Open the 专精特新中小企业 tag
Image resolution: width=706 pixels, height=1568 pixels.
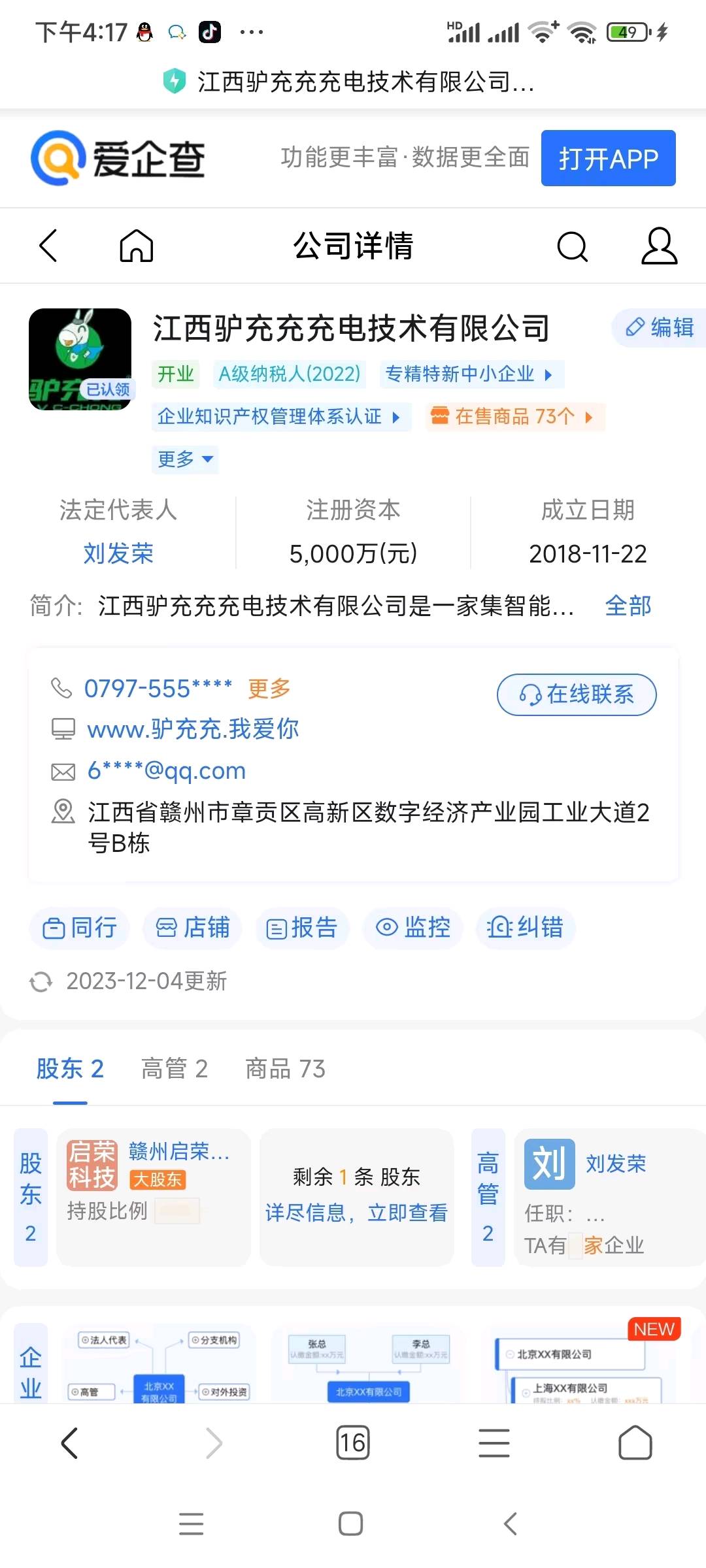pos(469,374)
